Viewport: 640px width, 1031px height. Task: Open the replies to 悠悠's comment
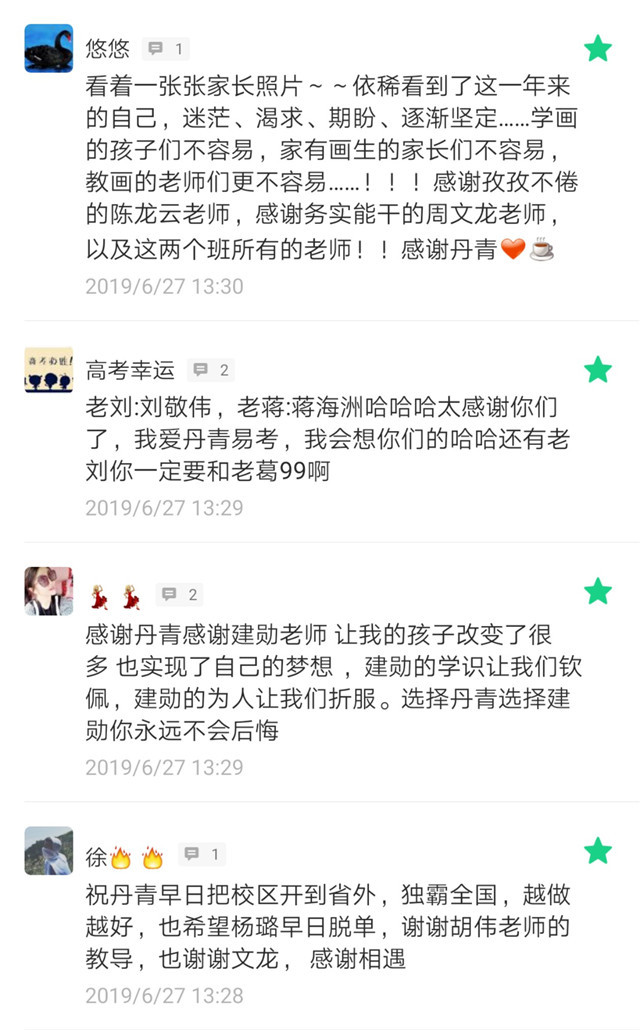coord(165,48)
